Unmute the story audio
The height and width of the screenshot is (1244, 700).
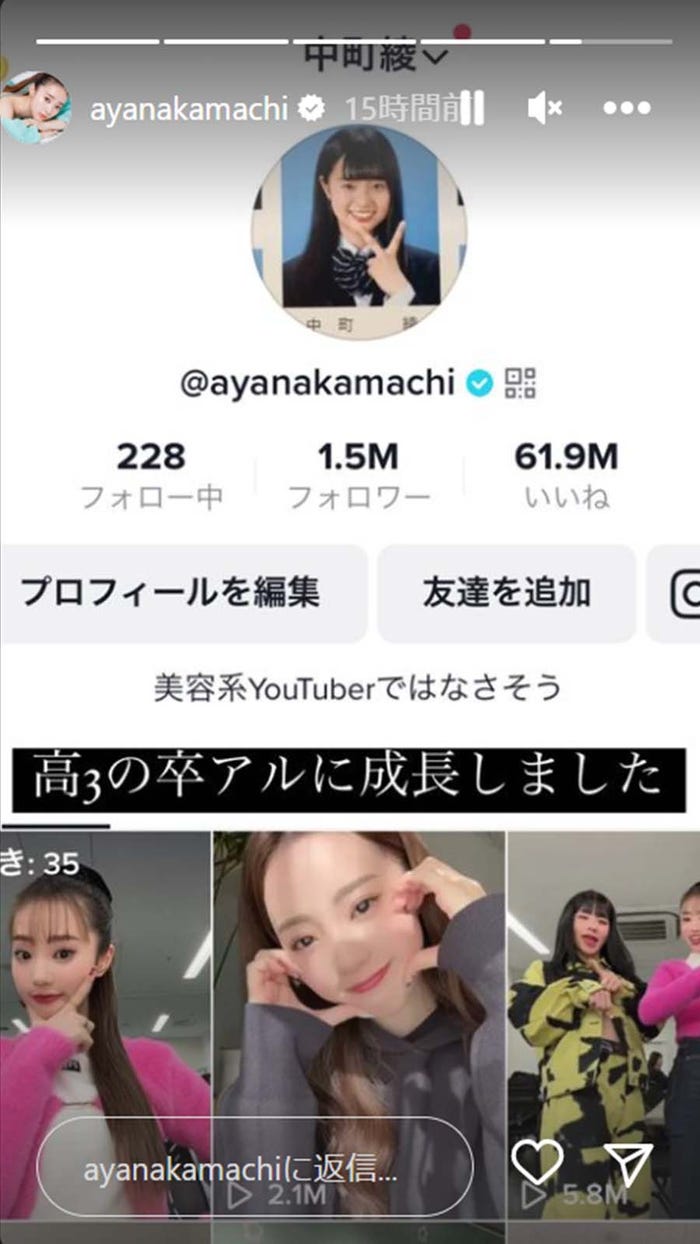pos(544,108)
